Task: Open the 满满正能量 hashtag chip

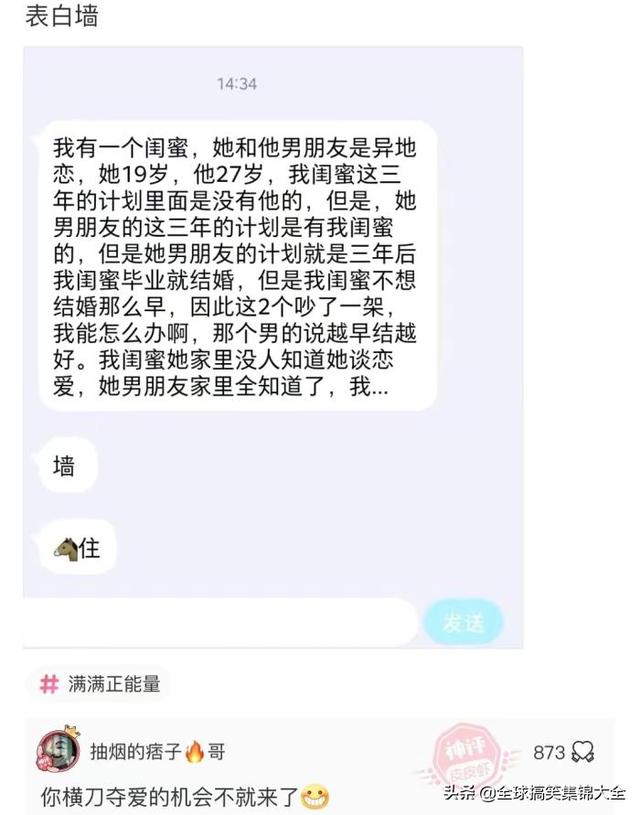Action: (x=98, y=685)
